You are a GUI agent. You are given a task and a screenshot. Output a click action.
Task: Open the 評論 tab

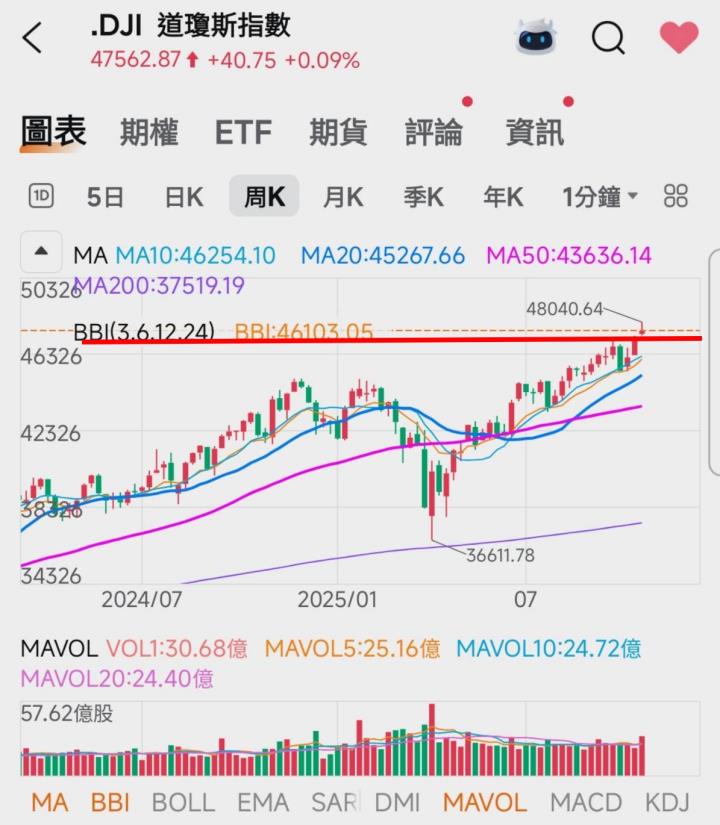pyautogui.click(x=434, y=132)
